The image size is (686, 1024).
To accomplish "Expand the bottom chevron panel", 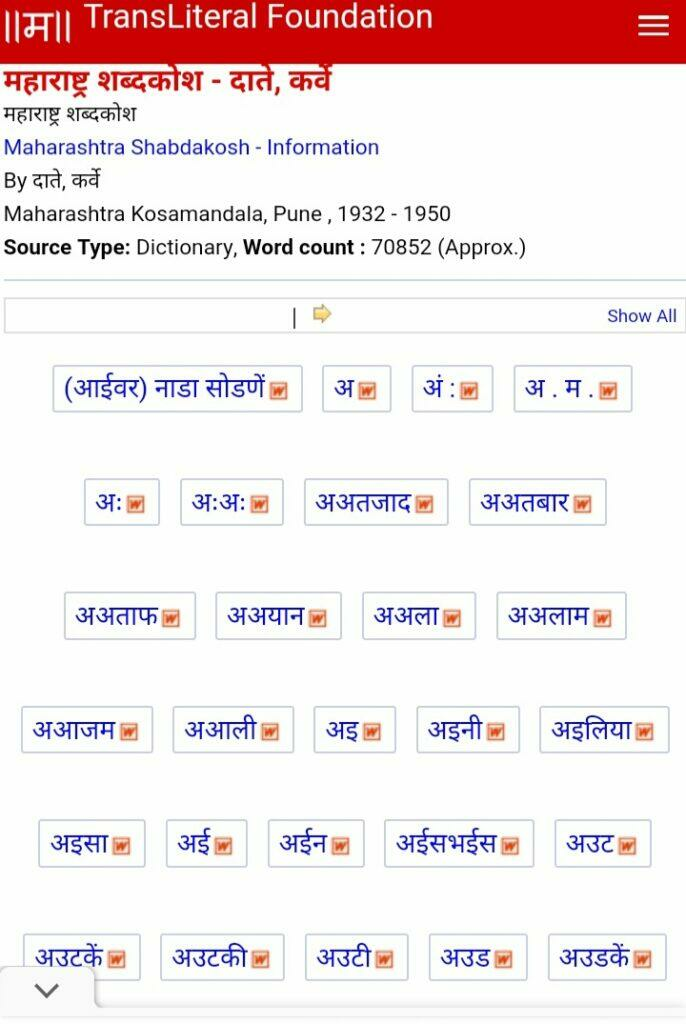I will click(x=47, y=991).
